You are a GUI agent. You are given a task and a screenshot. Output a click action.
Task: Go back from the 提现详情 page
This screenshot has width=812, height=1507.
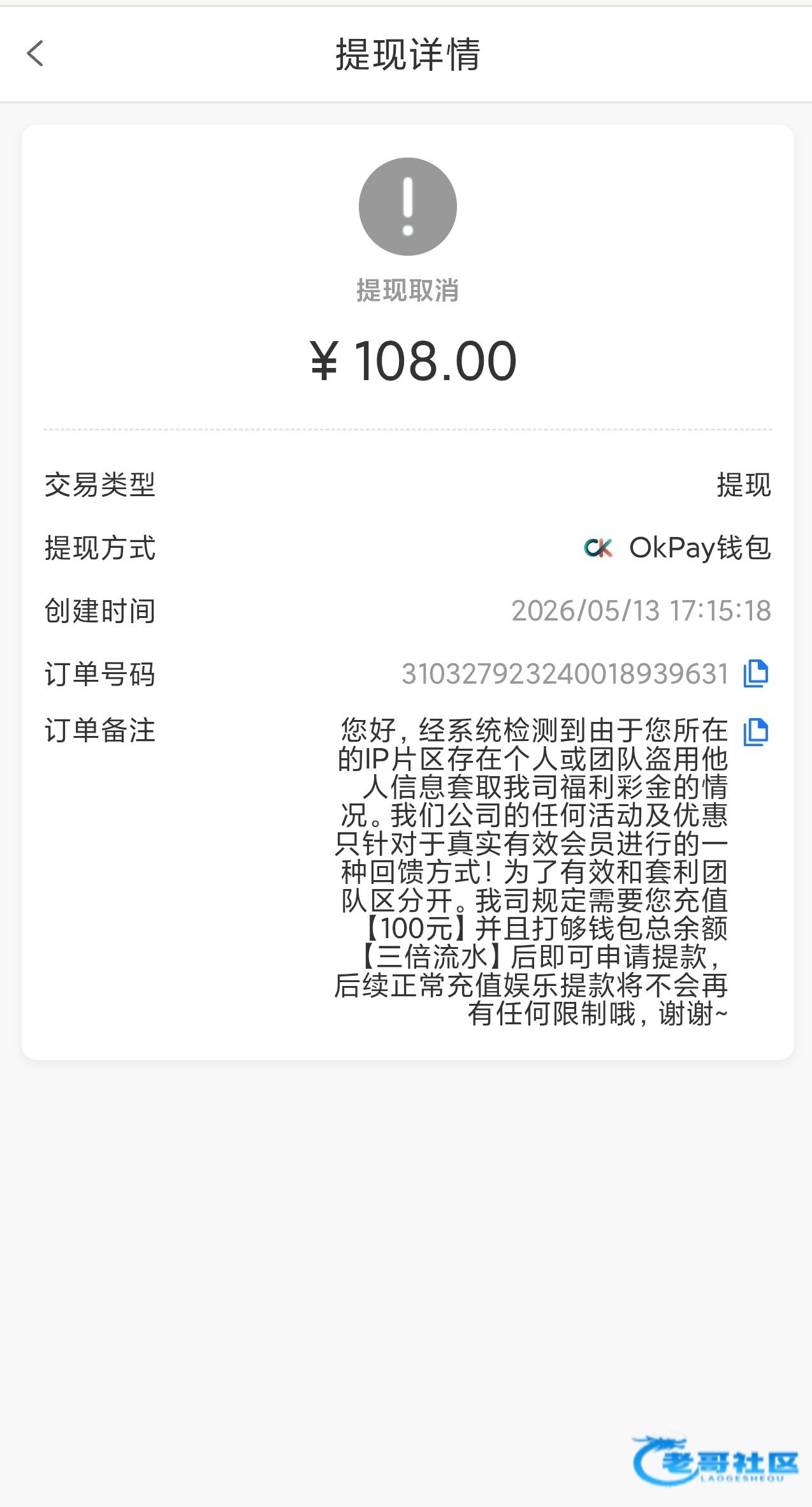(36, 54)
